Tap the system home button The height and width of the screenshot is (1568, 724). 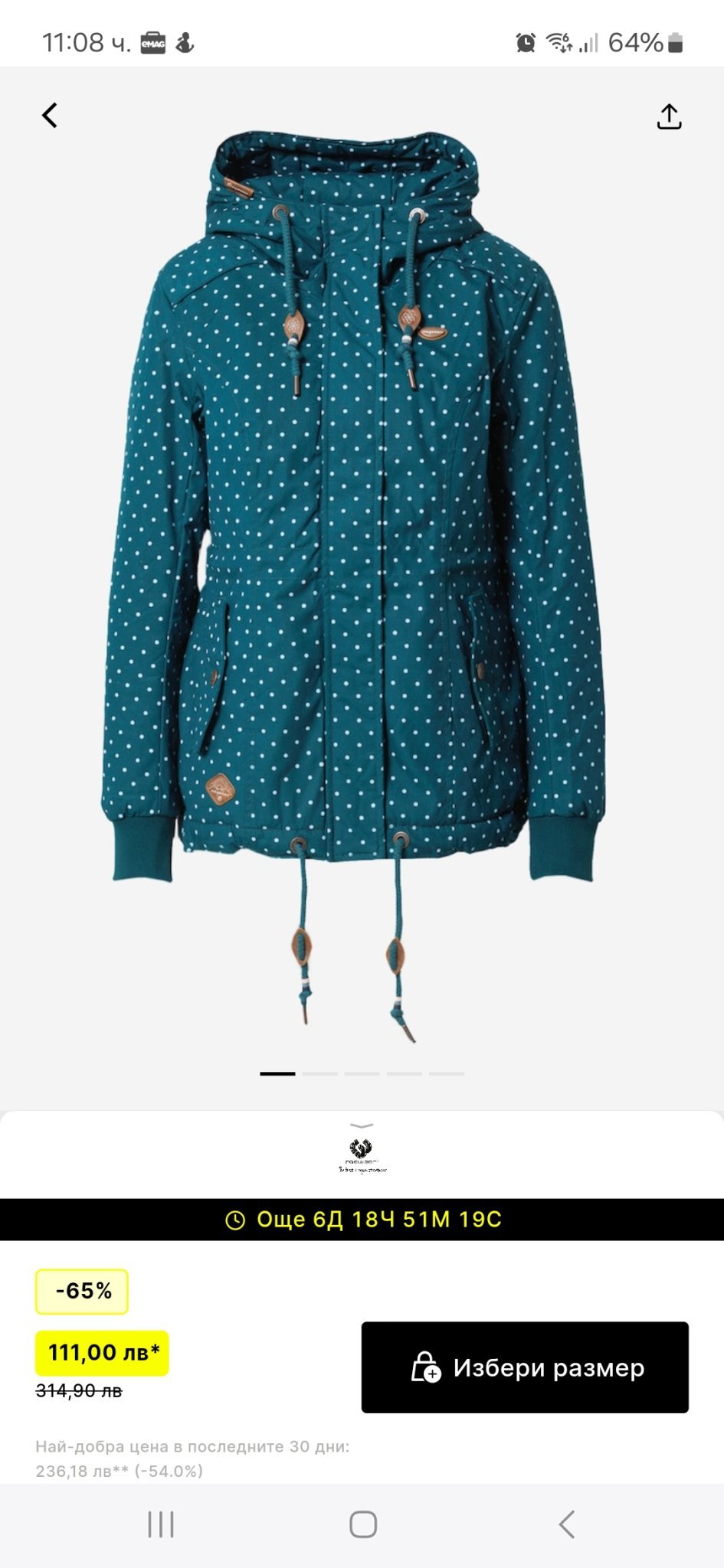coord(362,1524)
